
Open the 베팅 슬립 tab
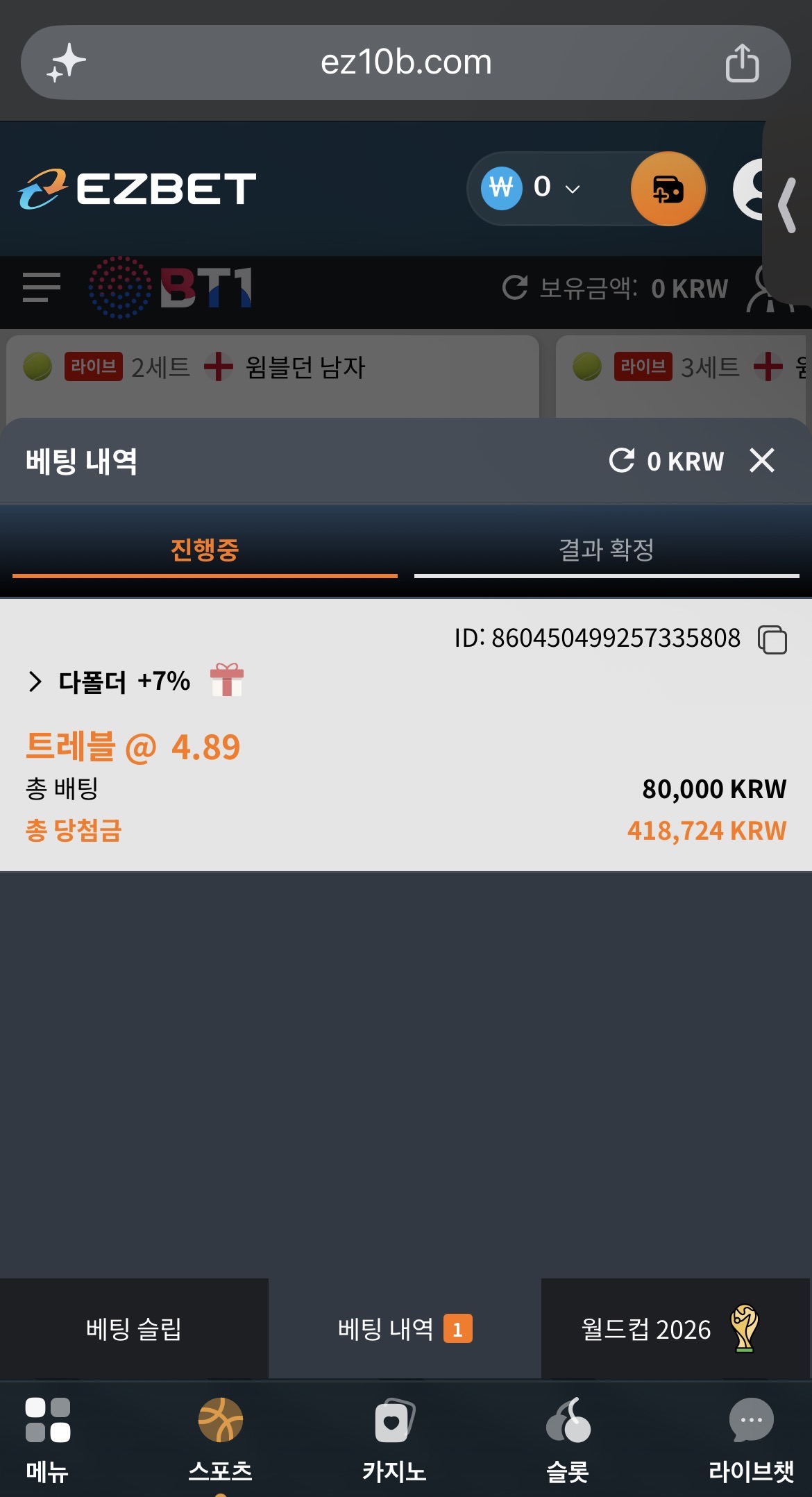point(134,1329)
